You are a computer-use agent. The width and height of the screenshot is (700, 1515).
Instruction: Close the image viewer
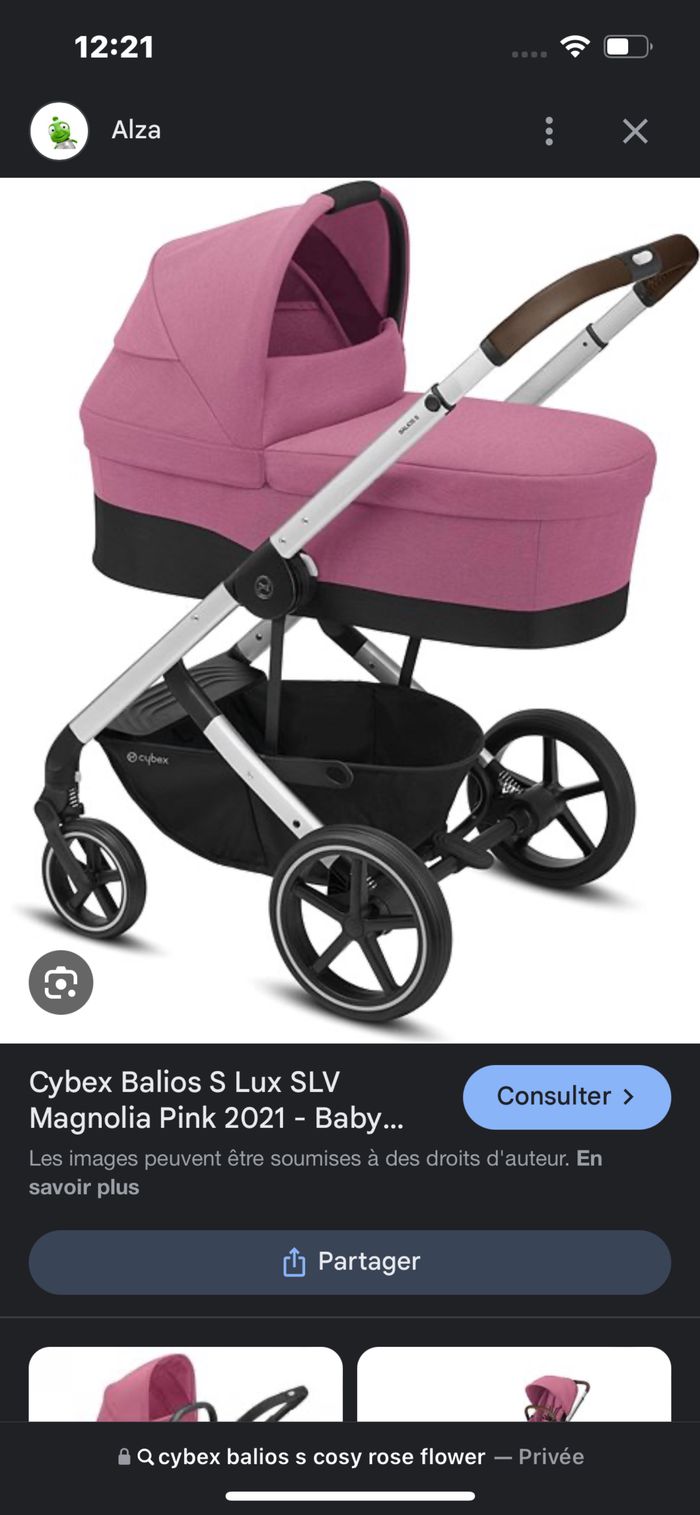coord(635,131)
